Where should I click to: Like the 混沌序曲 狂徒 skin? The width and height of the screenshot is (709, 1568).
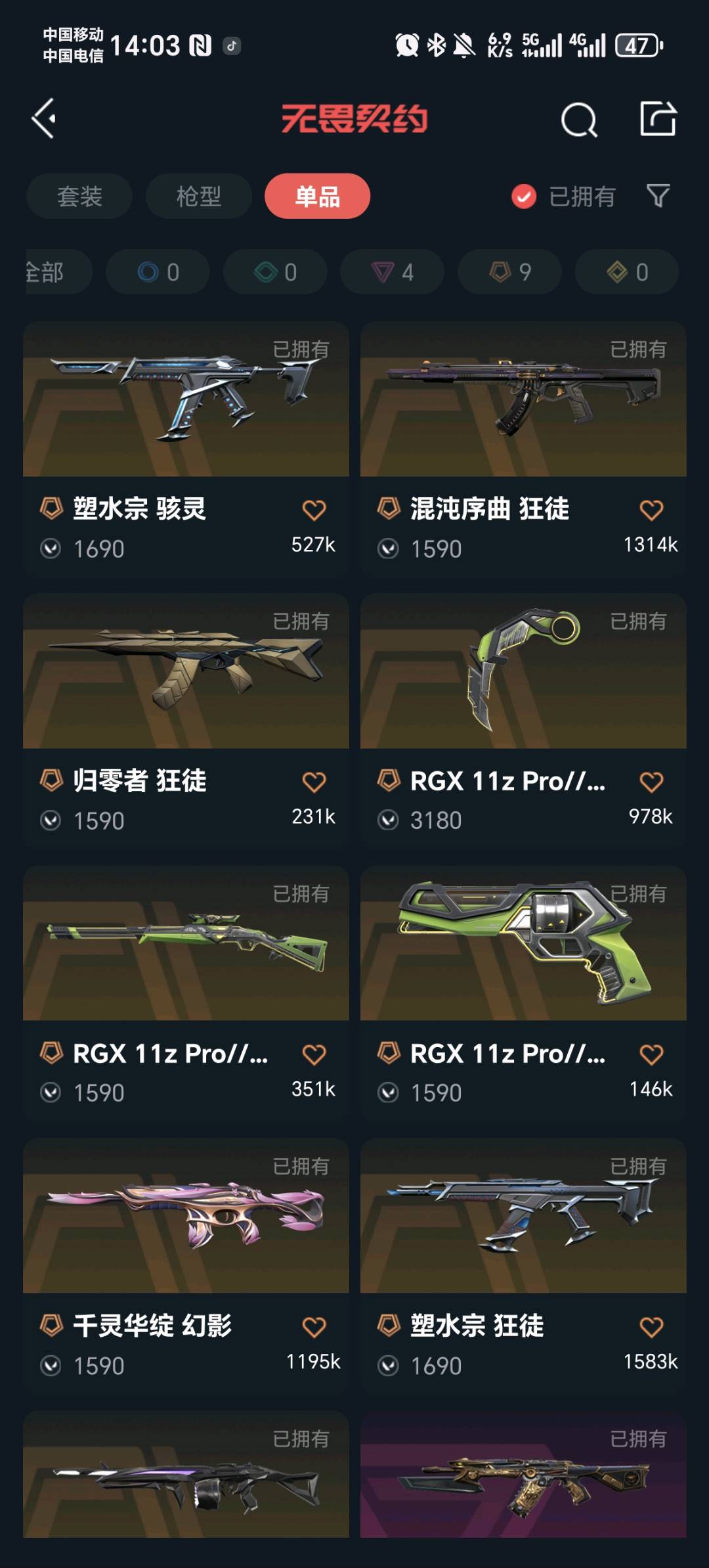[x=651, y=510]
